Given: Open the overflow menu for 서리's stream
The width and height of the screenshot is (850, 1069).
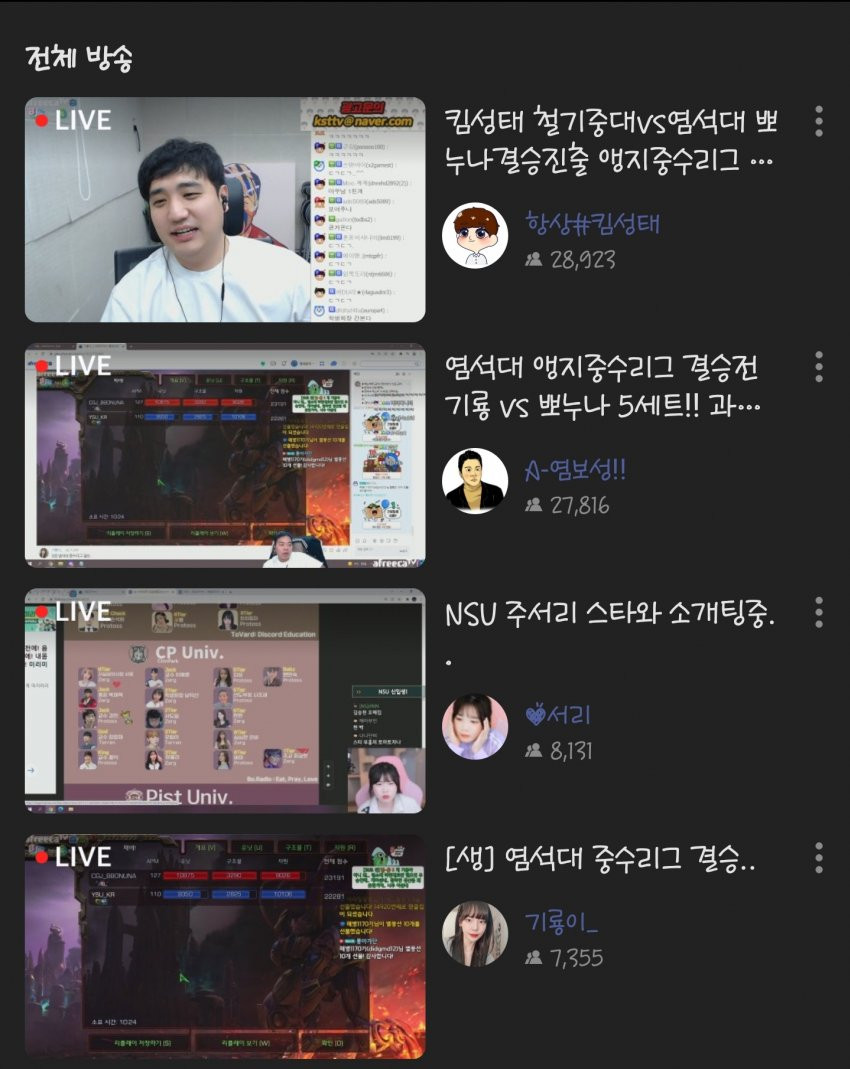Looking at the screenshot, I should [x=818, y=612].
